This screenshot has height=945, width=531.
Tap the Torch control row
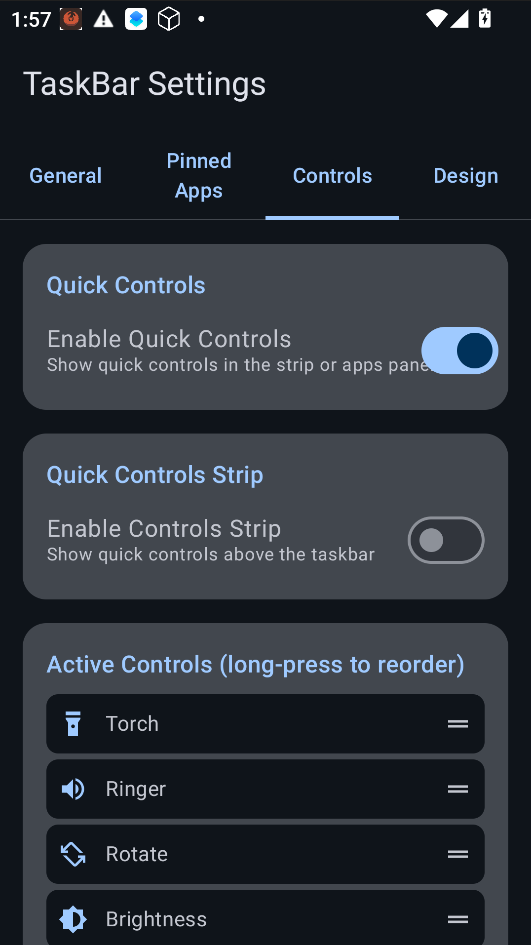(x=265, y=724)
